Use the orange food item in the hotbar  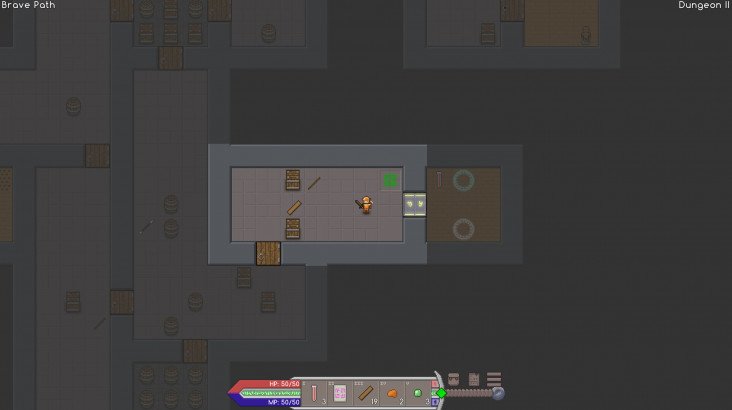pos(391,393)
